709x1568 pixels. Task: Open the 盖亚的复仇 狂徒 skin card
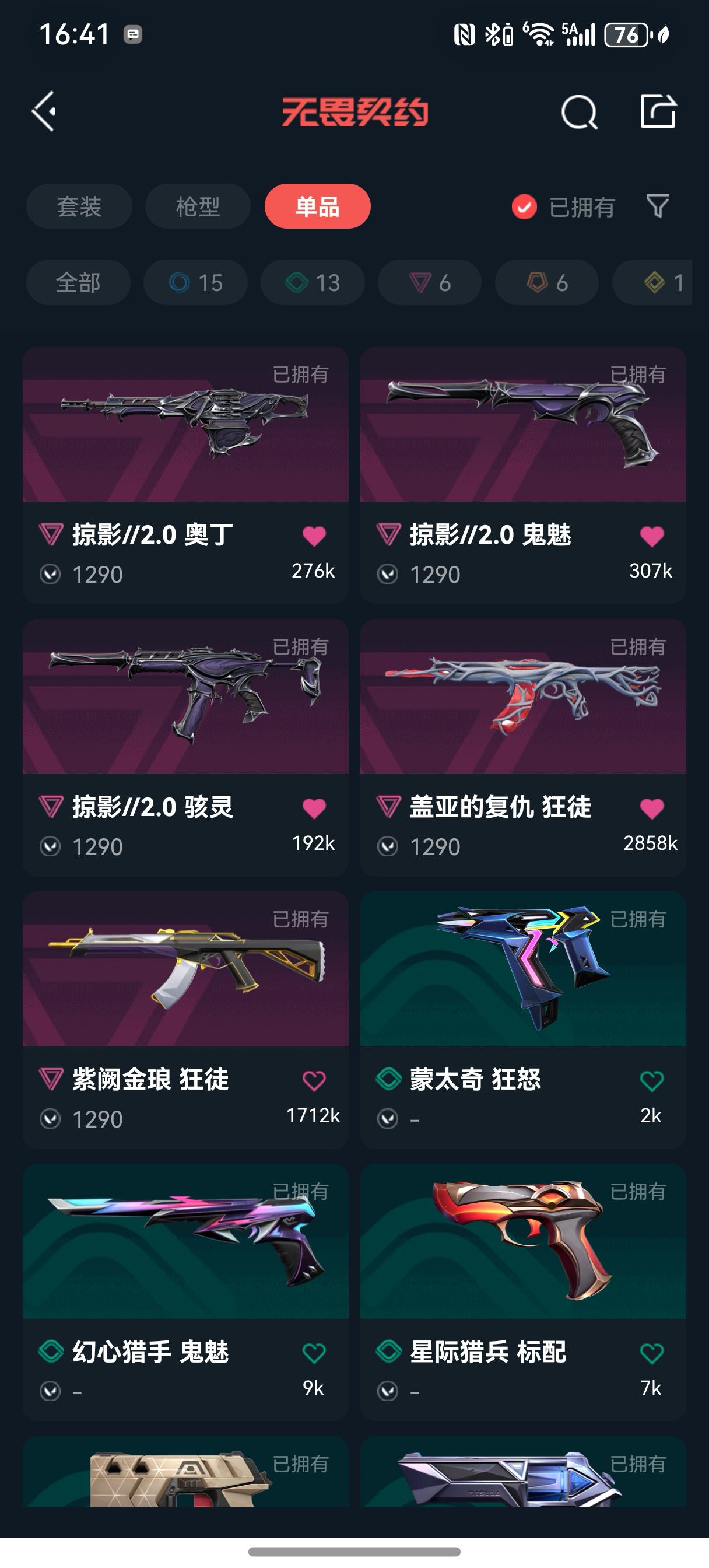523,697
